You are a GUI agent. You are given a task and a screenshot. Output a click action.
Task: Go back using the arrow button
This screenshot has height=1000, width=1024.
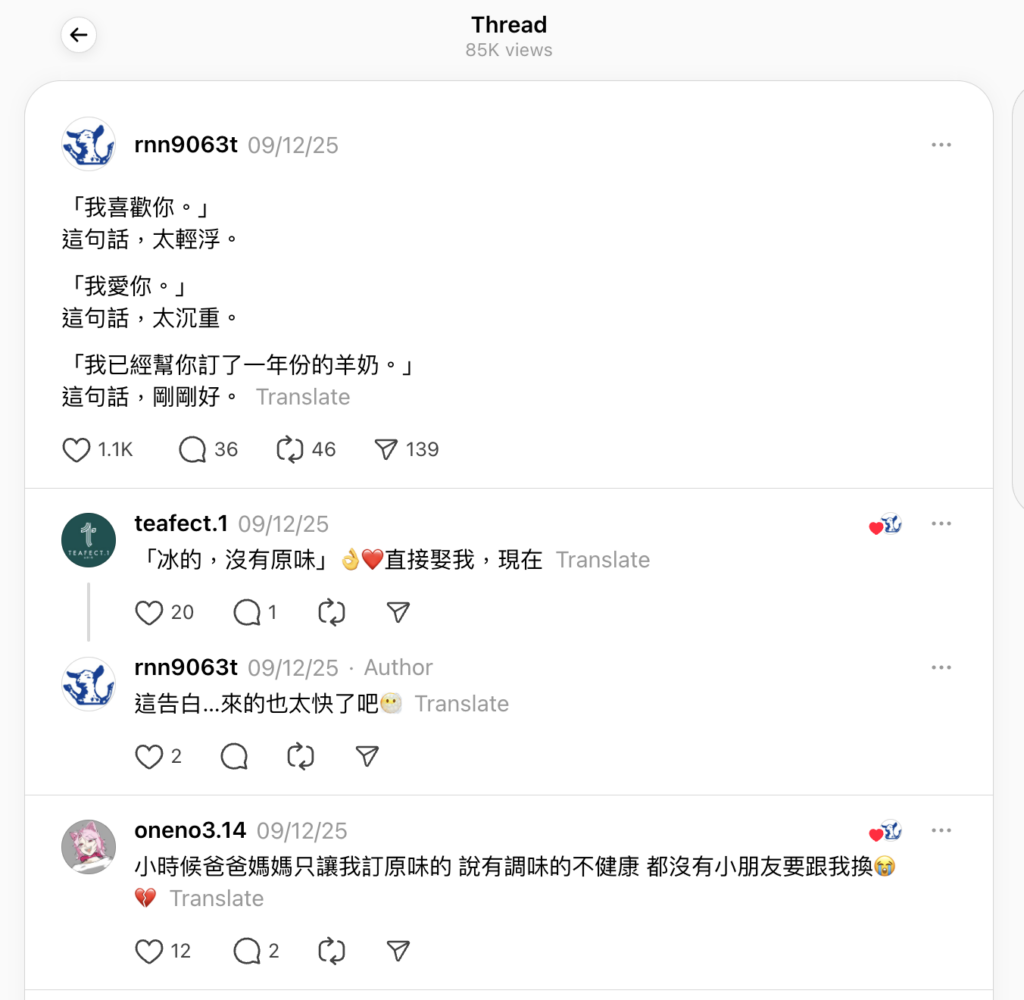click(78, 35)
